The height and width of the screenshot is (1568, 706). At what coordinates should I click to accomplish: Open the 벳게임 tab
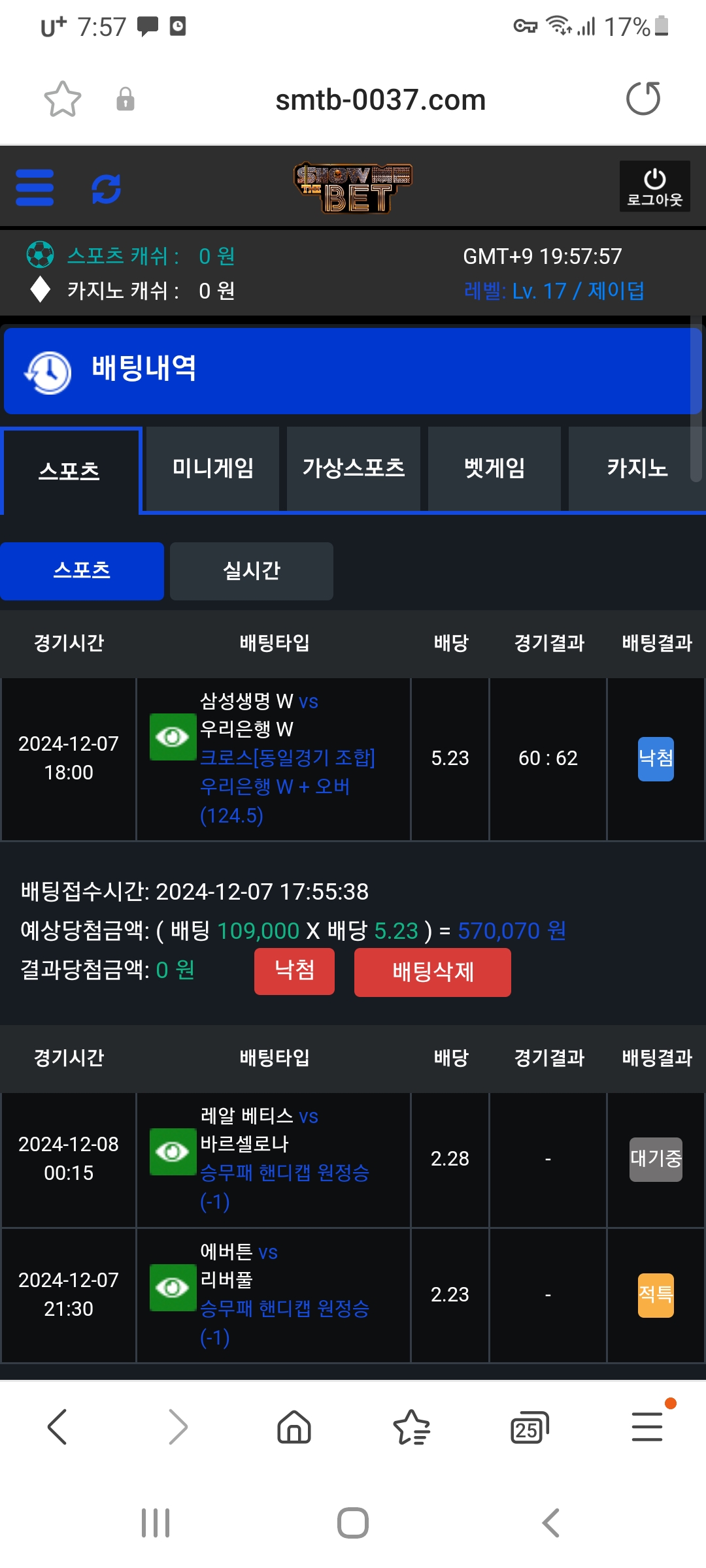pos(494,468)
